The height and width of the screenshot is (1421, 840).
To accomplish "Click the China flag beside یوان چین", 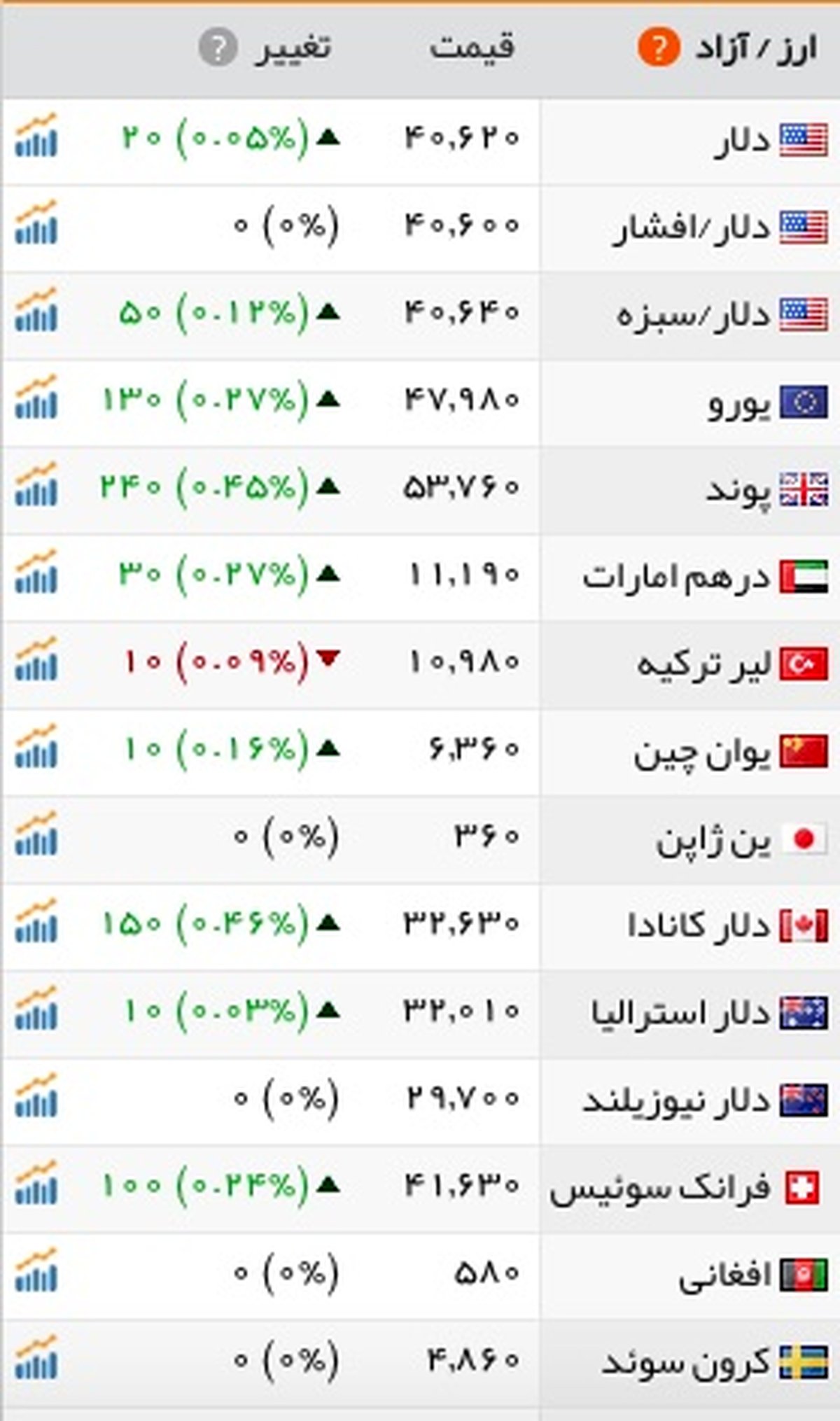I will 801,750.
